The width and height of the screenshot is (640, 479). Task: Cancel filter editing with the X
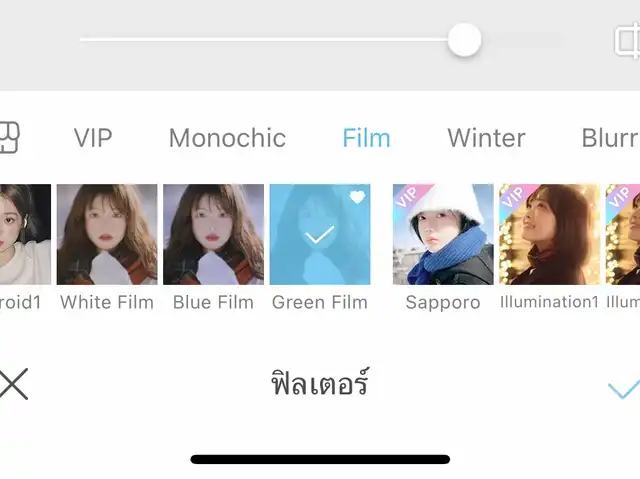coord(14,383)
